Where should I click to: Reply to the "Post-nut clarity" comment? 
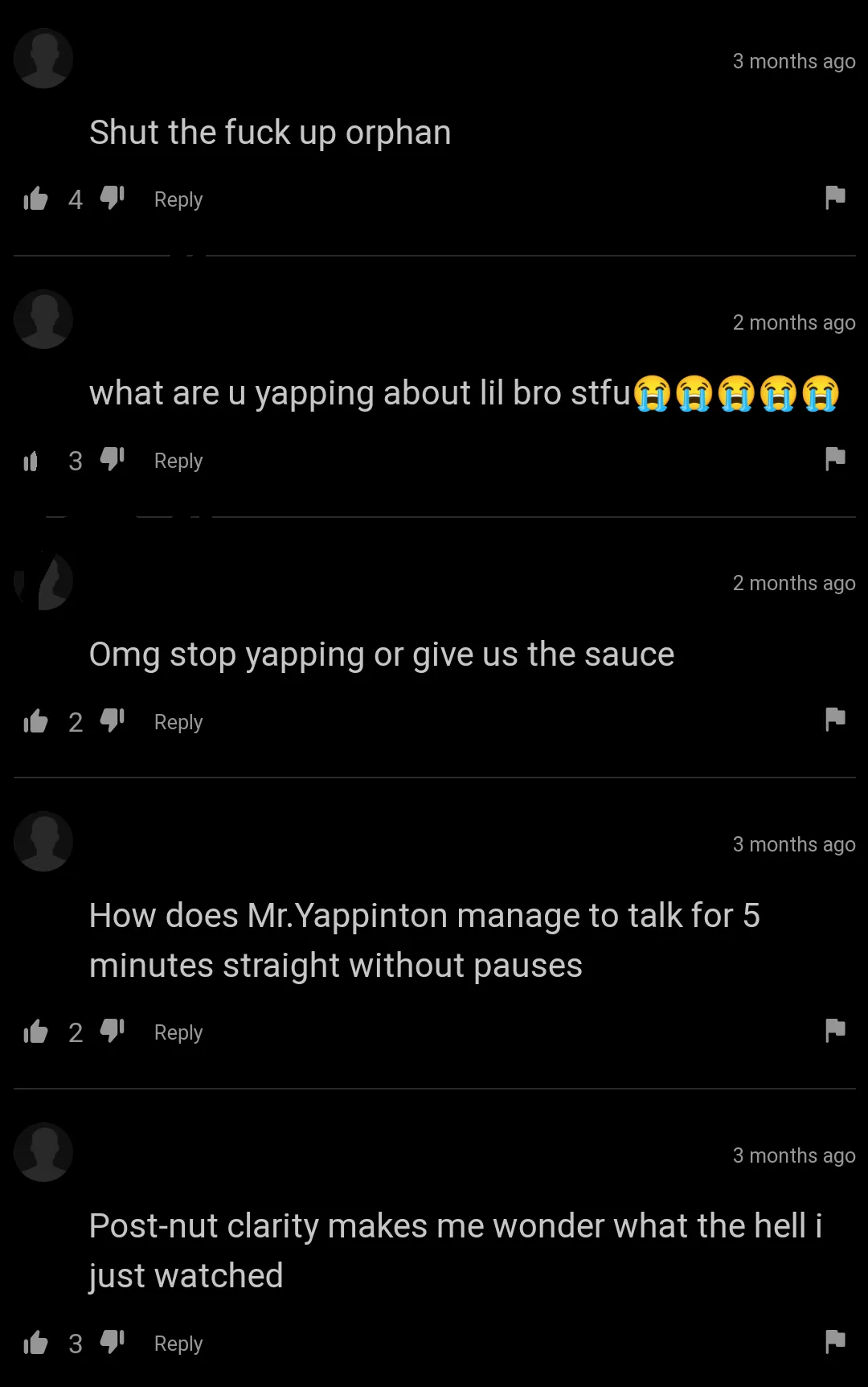[x=178, y=1343]
